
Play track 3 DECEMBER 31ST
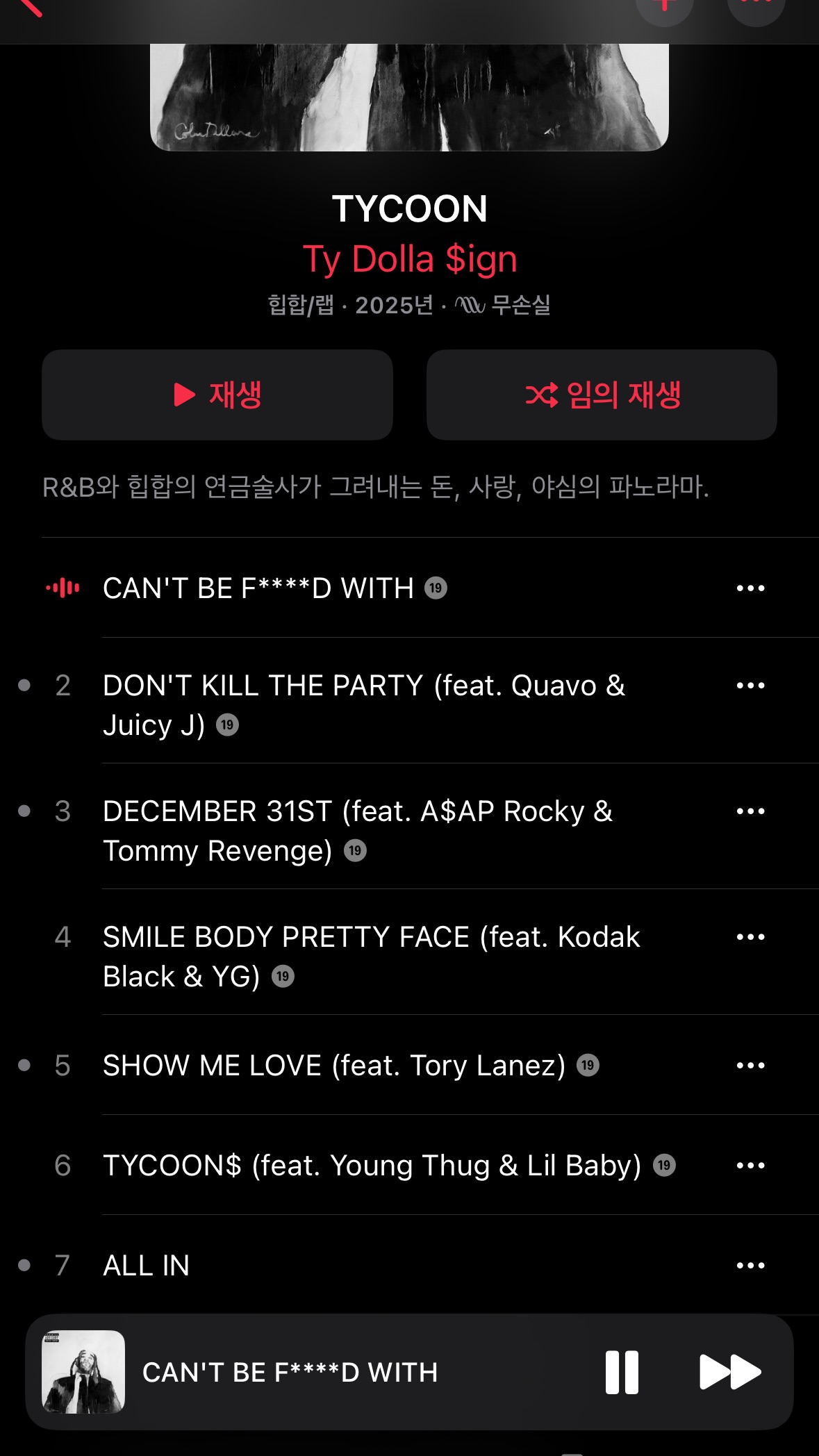coord(357,830)
